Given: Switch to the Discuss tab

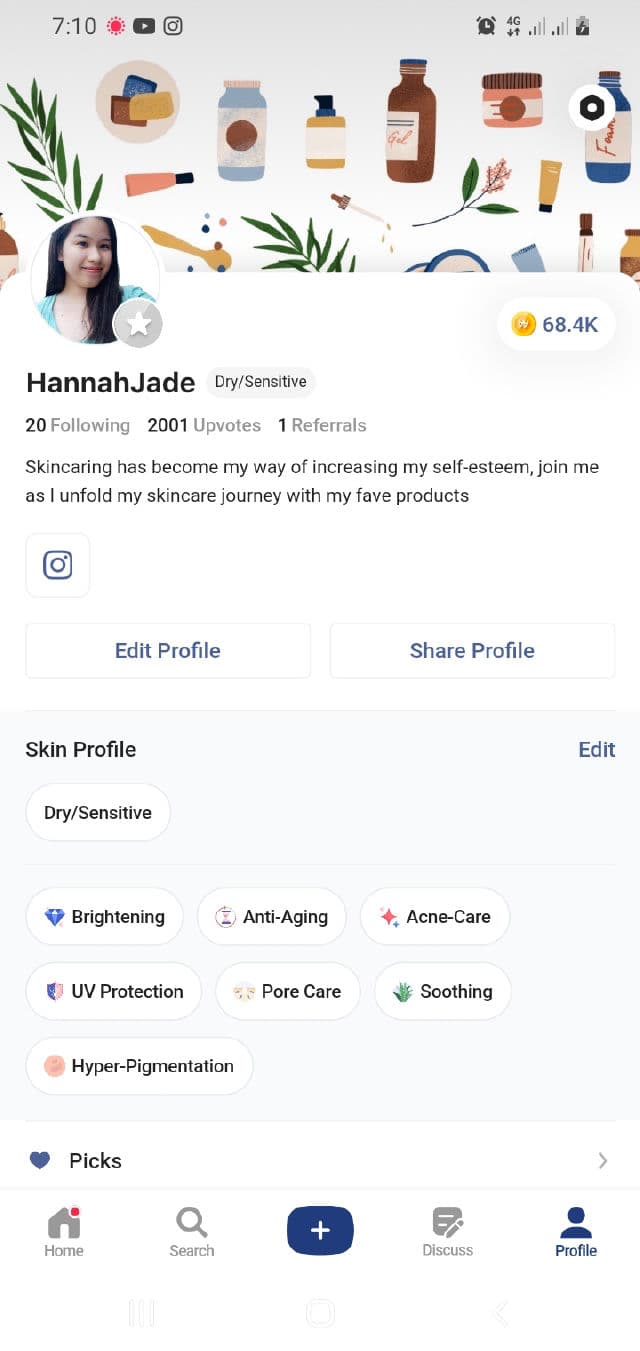Looking at the screenshot, I should pyautogui.click(x=447, y=1232).
